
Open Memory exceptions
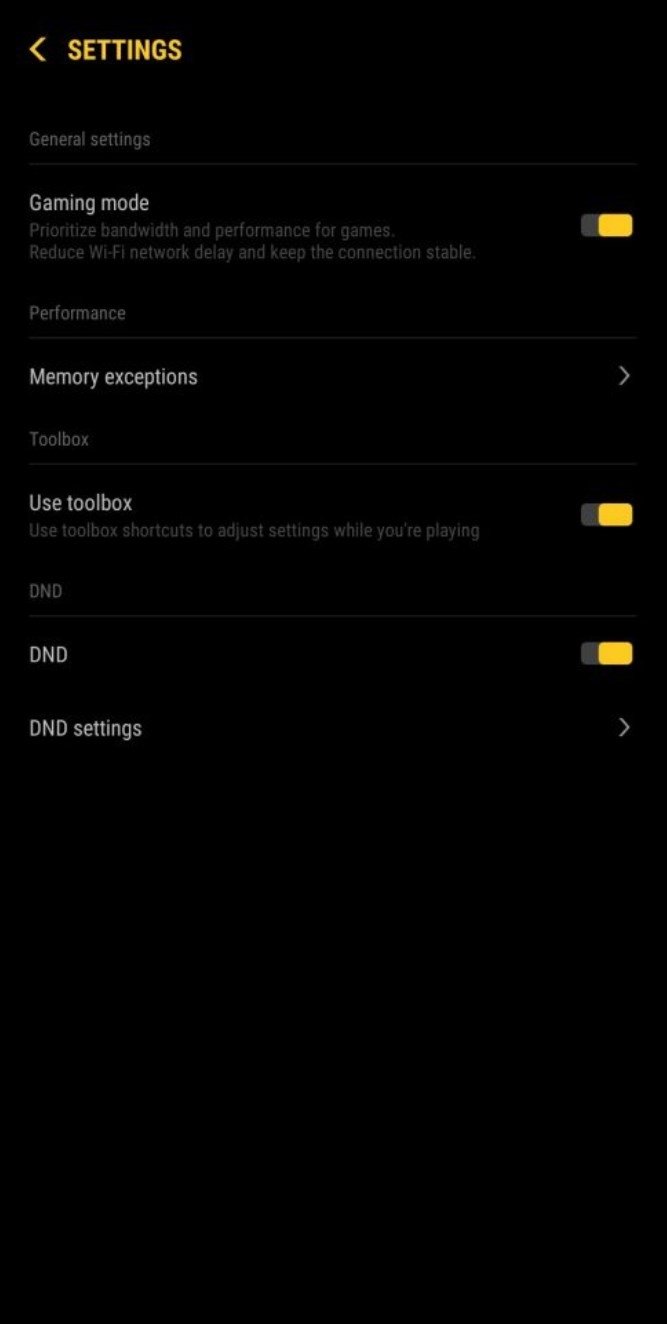[x=332, y=376]
